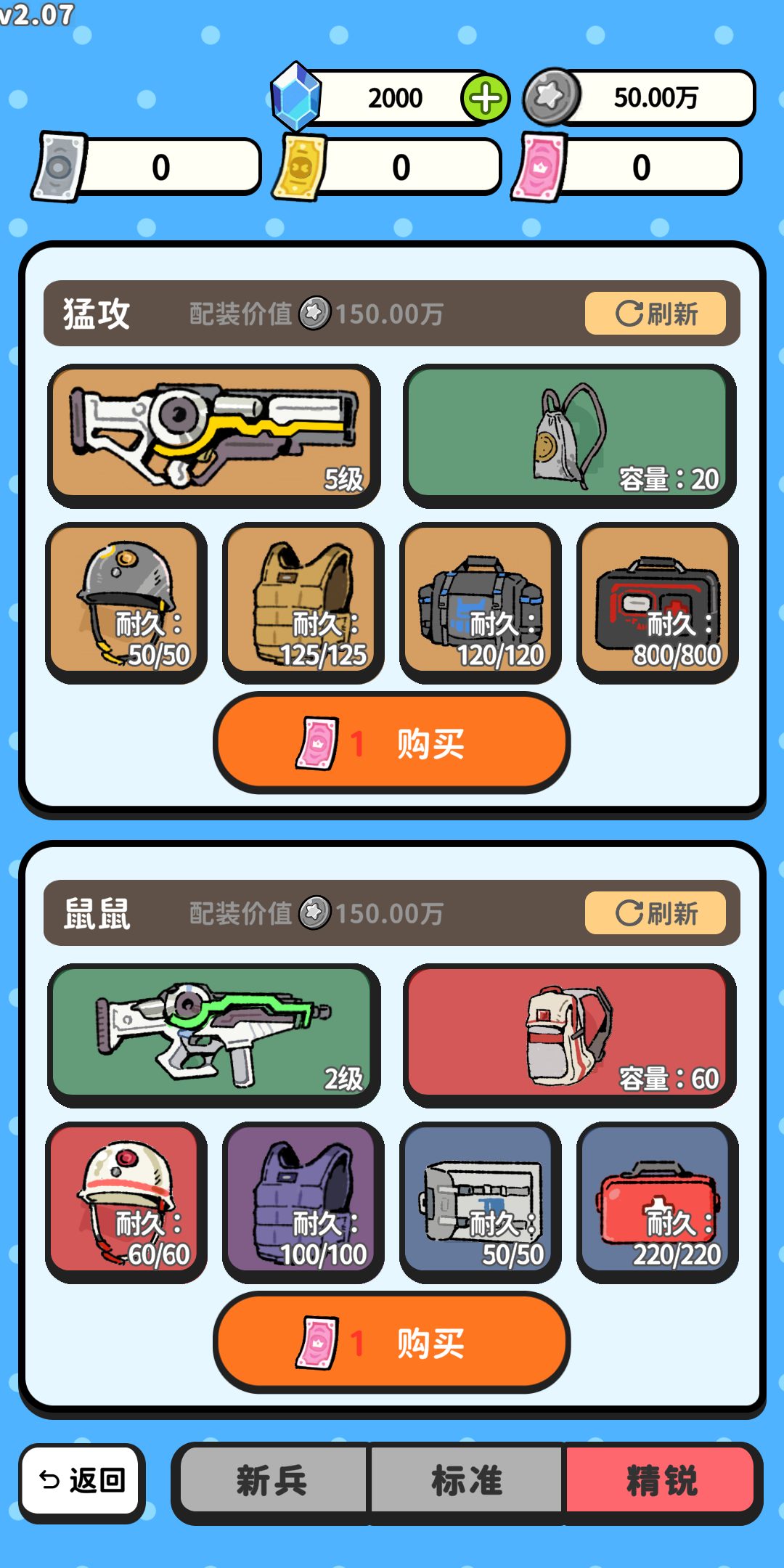
Task: Tap 刷新 to refresh 猛攻's loadout
Action: (657, 314)
